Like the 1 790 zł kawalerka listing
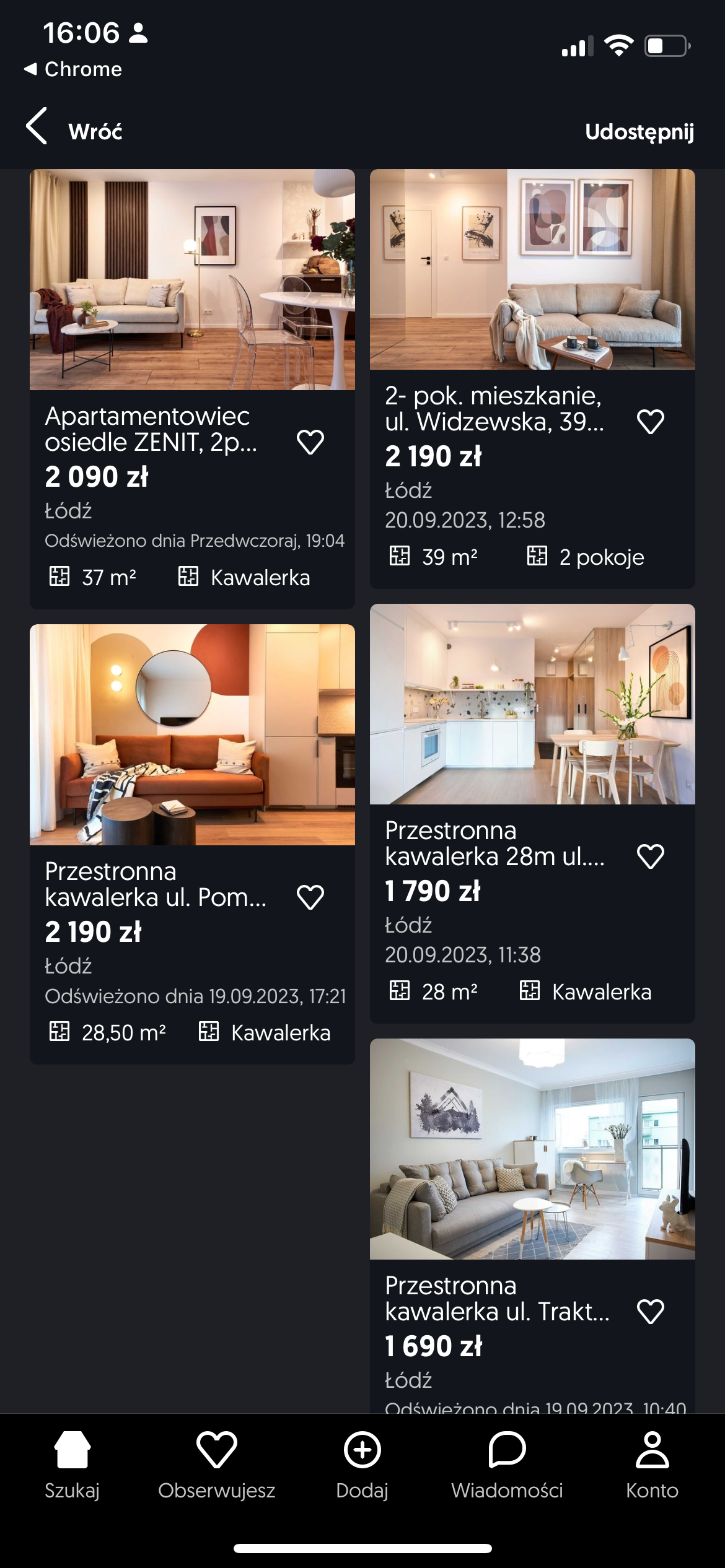725x1568 pixels. tap(650, 856)
